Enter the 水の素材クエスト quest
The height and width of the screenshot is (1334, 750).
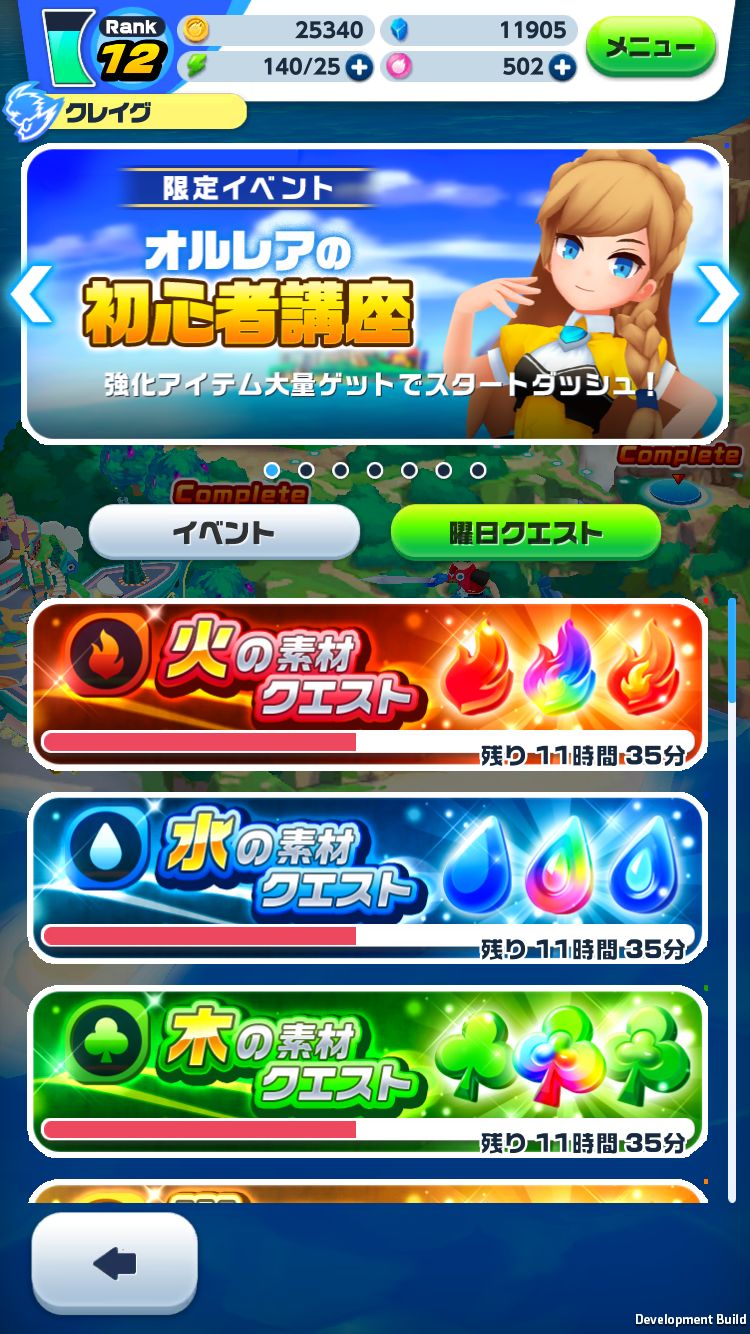pyautogui.click(x=367, y=877)
